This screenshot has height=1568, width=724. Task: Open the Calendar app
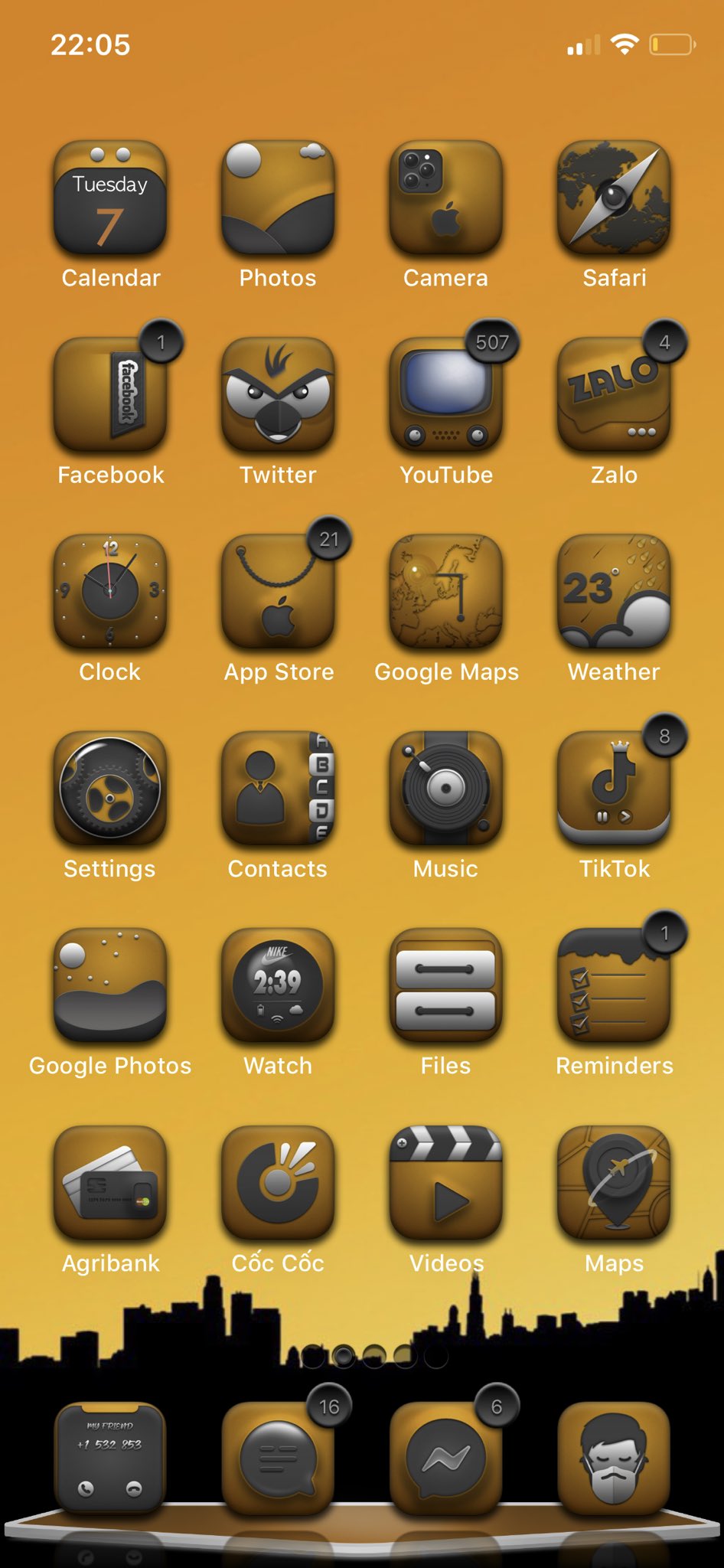point(110,198)
